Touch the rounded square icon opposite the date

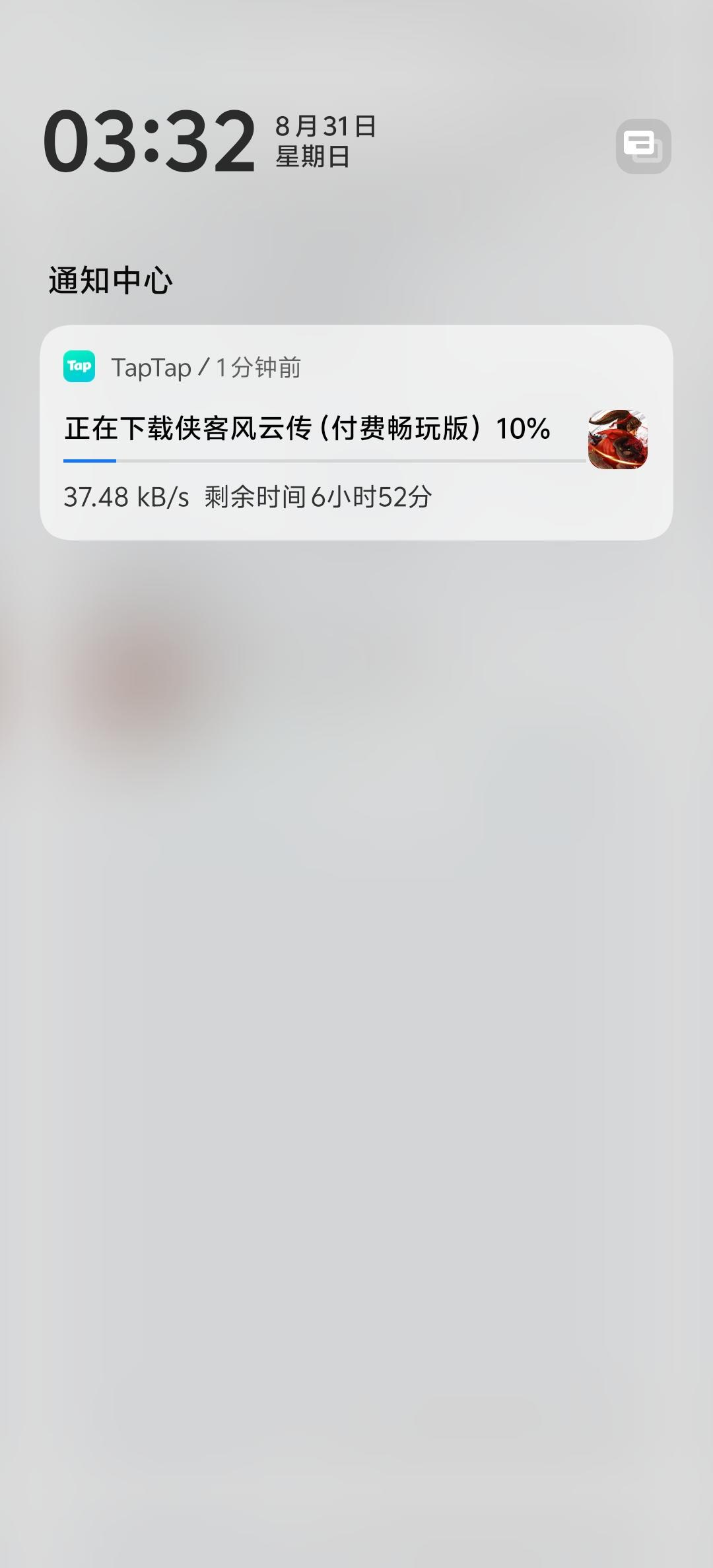(644, 145)
